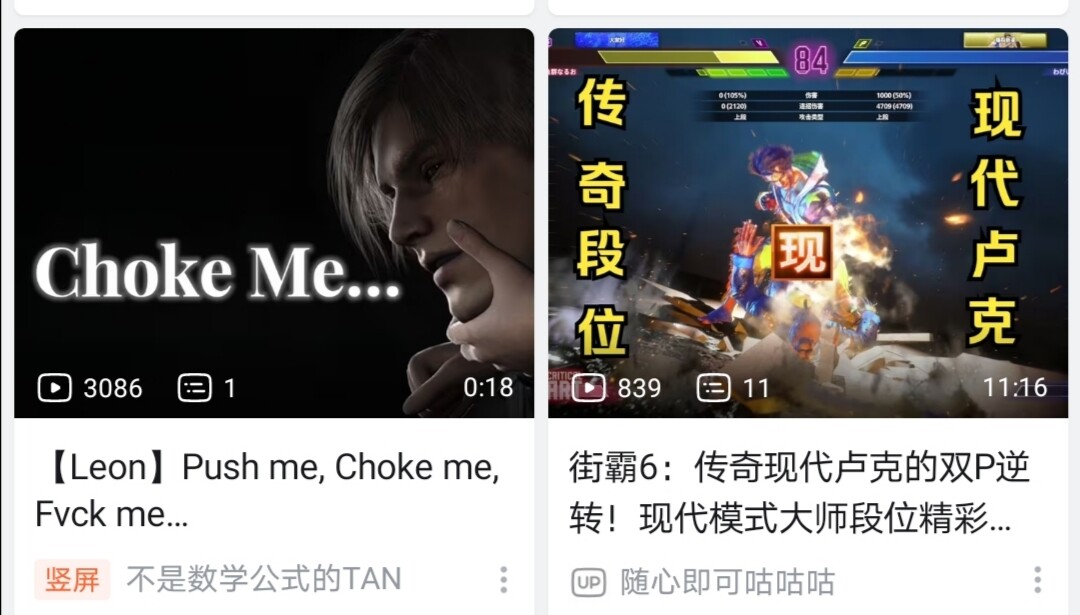1080x615 pixels.
Task: Visit uploader 不是数学公式的TAN
Action: tap(263, 578)
